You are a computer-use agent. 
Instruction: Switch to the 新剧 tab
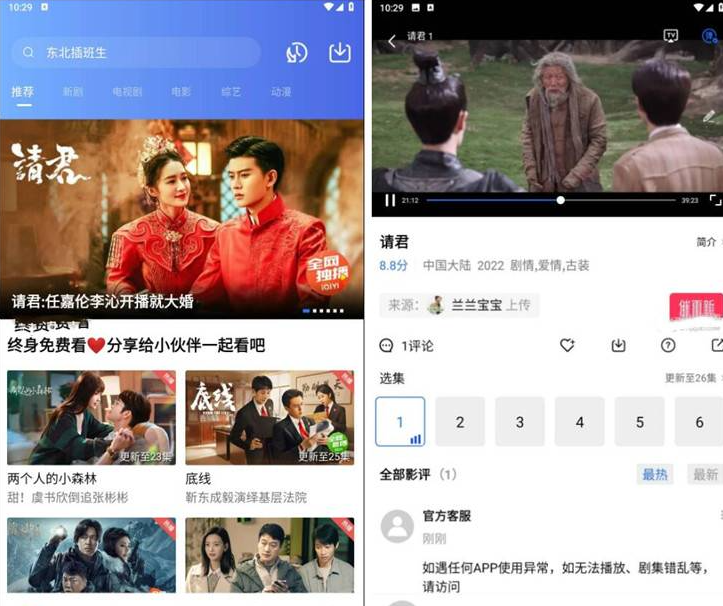click(x=73, y=92)
